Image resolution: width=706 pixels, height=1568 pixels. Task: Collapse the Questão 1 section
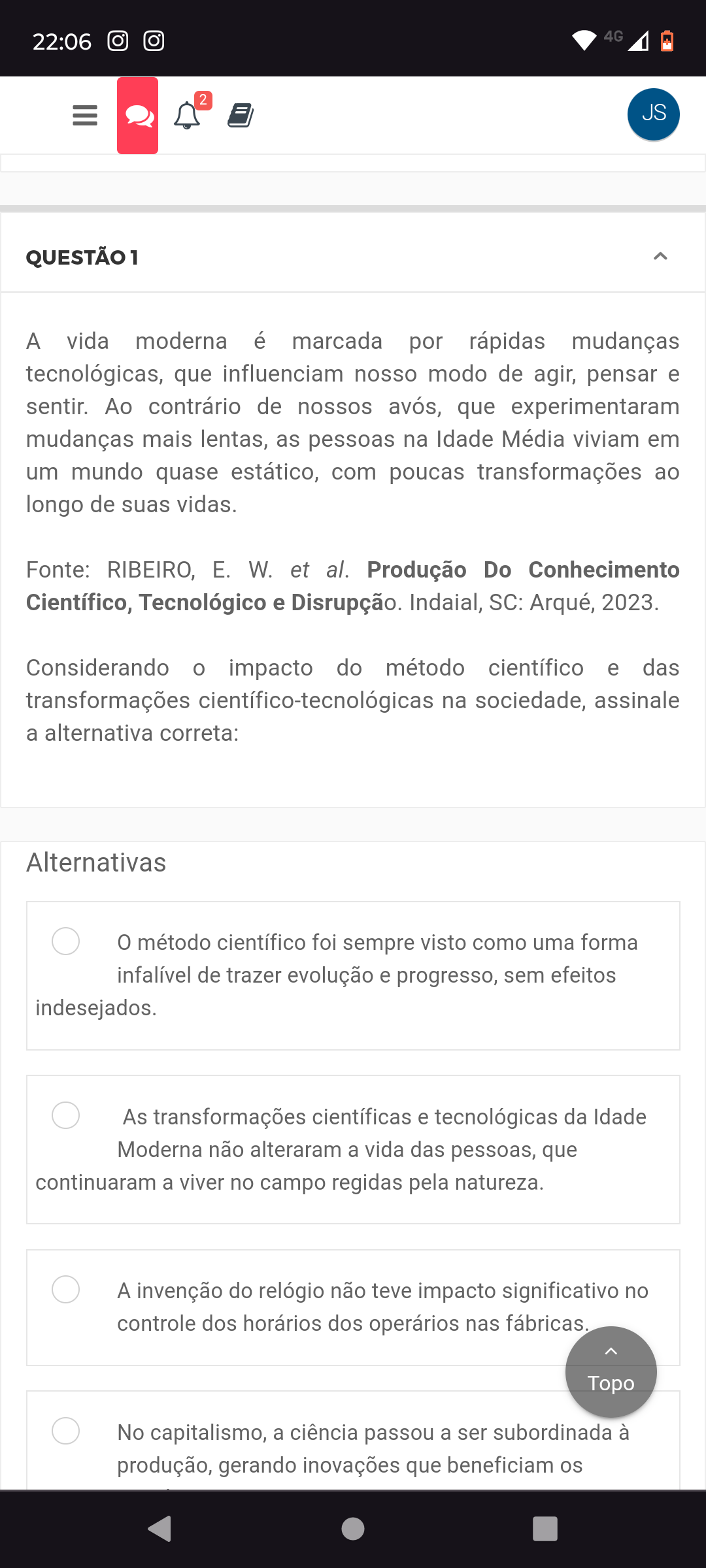click(660, 256)
